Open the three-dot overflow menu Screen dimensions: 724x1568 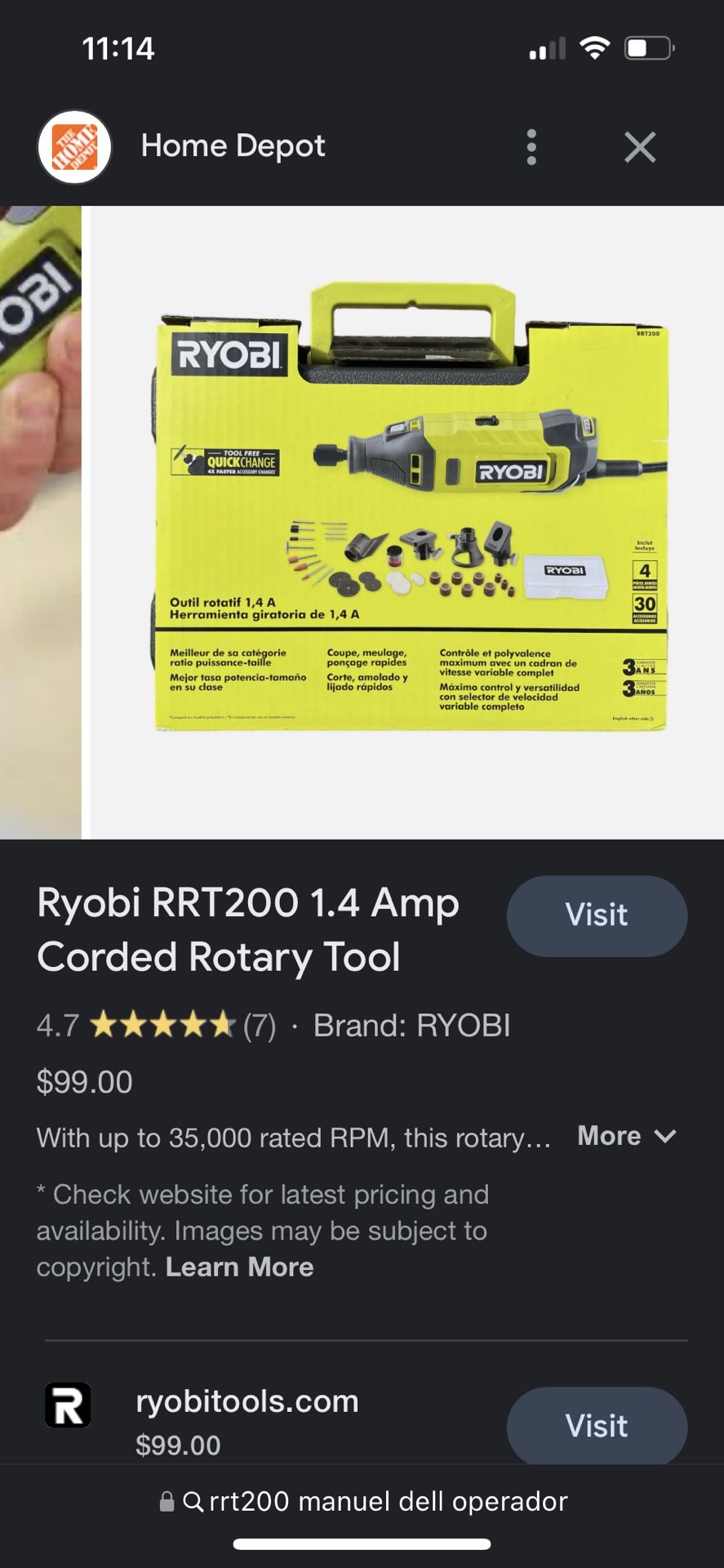531,147
